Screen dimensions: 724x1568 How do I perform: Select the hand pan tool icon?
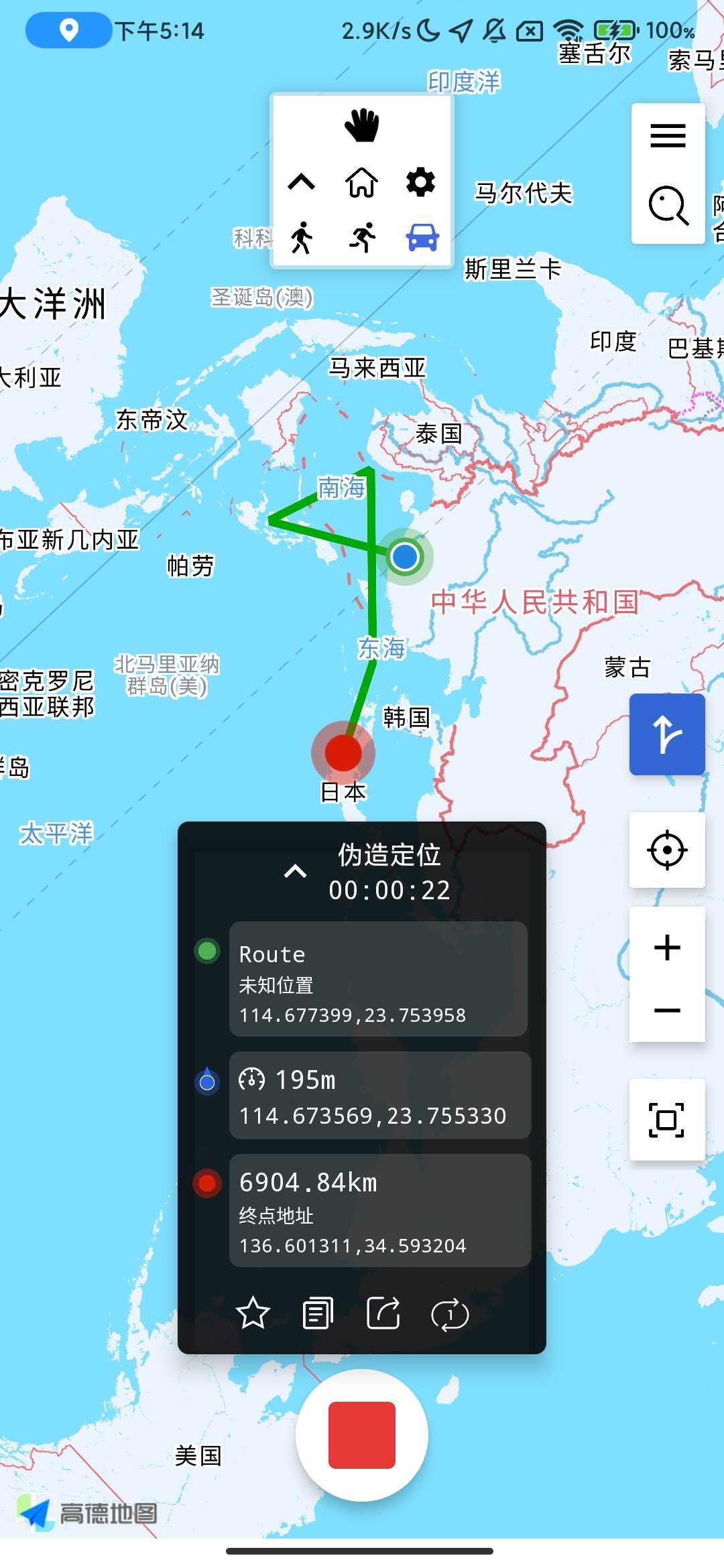coord(361,127)
